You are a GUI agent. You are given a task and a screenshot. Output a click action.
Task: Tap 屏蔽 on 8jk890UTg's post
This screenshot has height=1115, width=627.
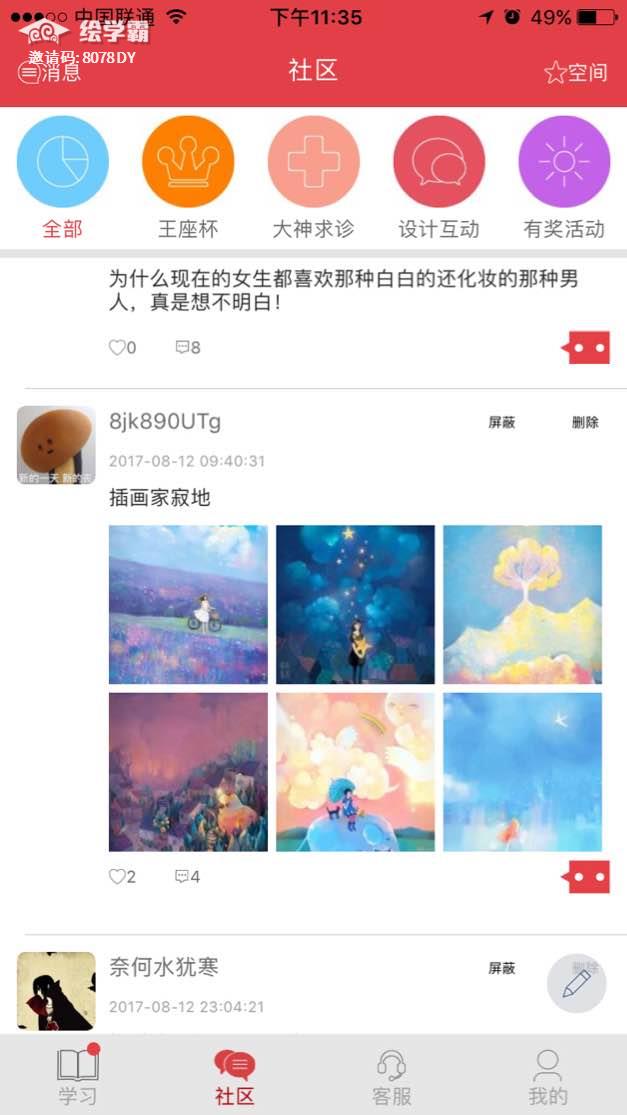tap(501, 423)
